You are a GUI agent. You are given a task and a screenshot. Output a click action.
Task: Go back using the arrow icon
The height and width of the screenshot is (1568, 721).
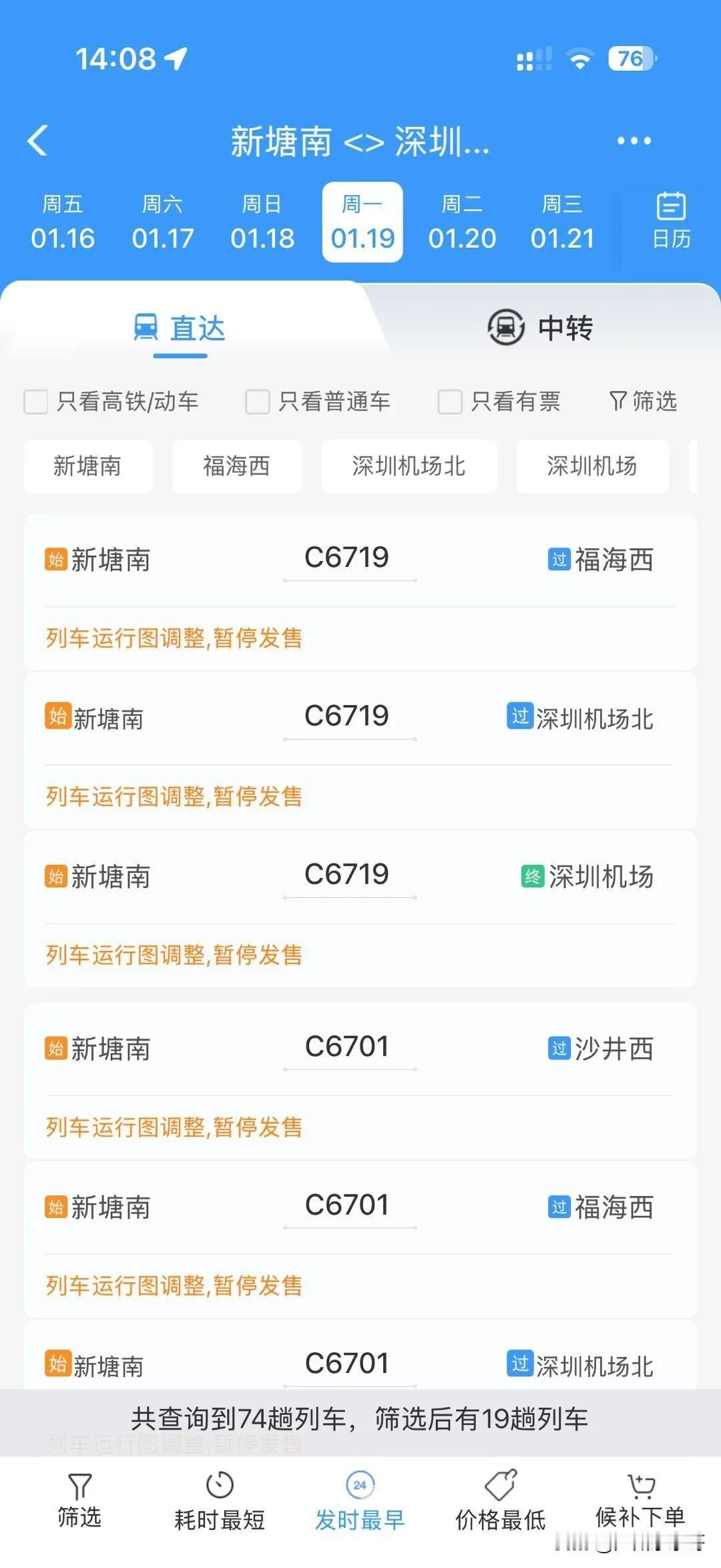(37, 141)
